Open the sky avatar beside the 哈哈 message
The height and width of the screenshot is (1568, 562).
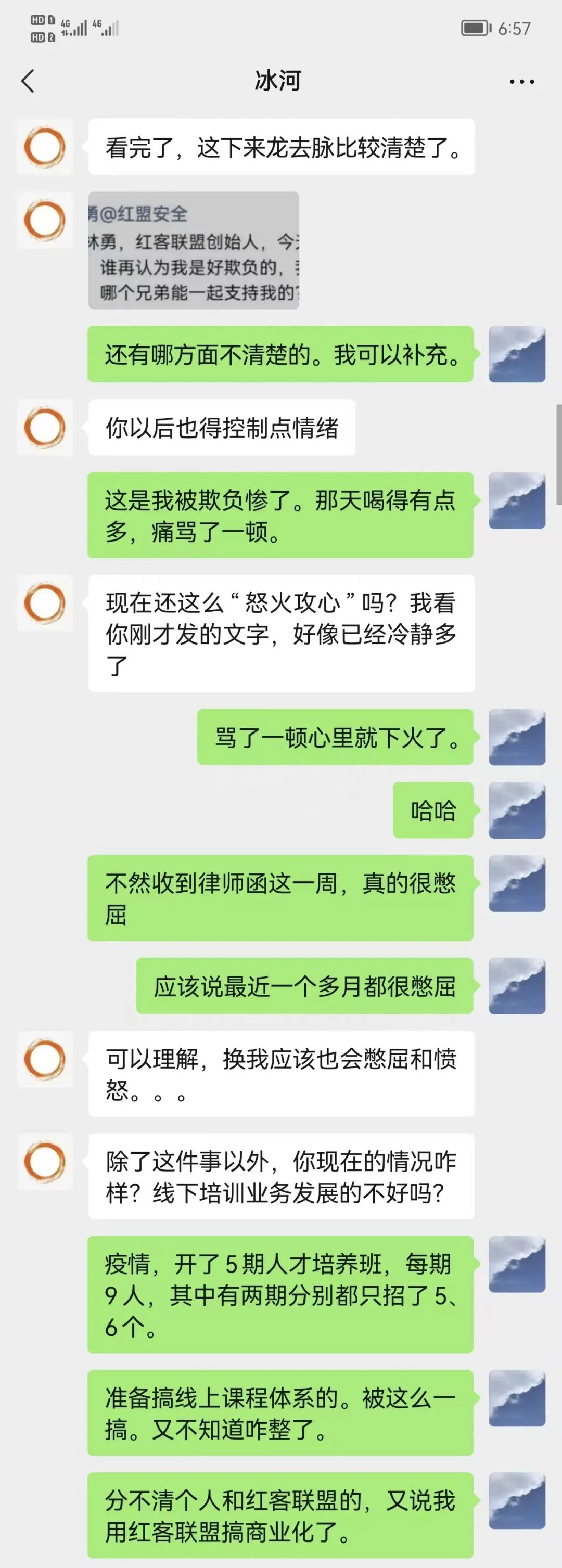tap(516, 810)
